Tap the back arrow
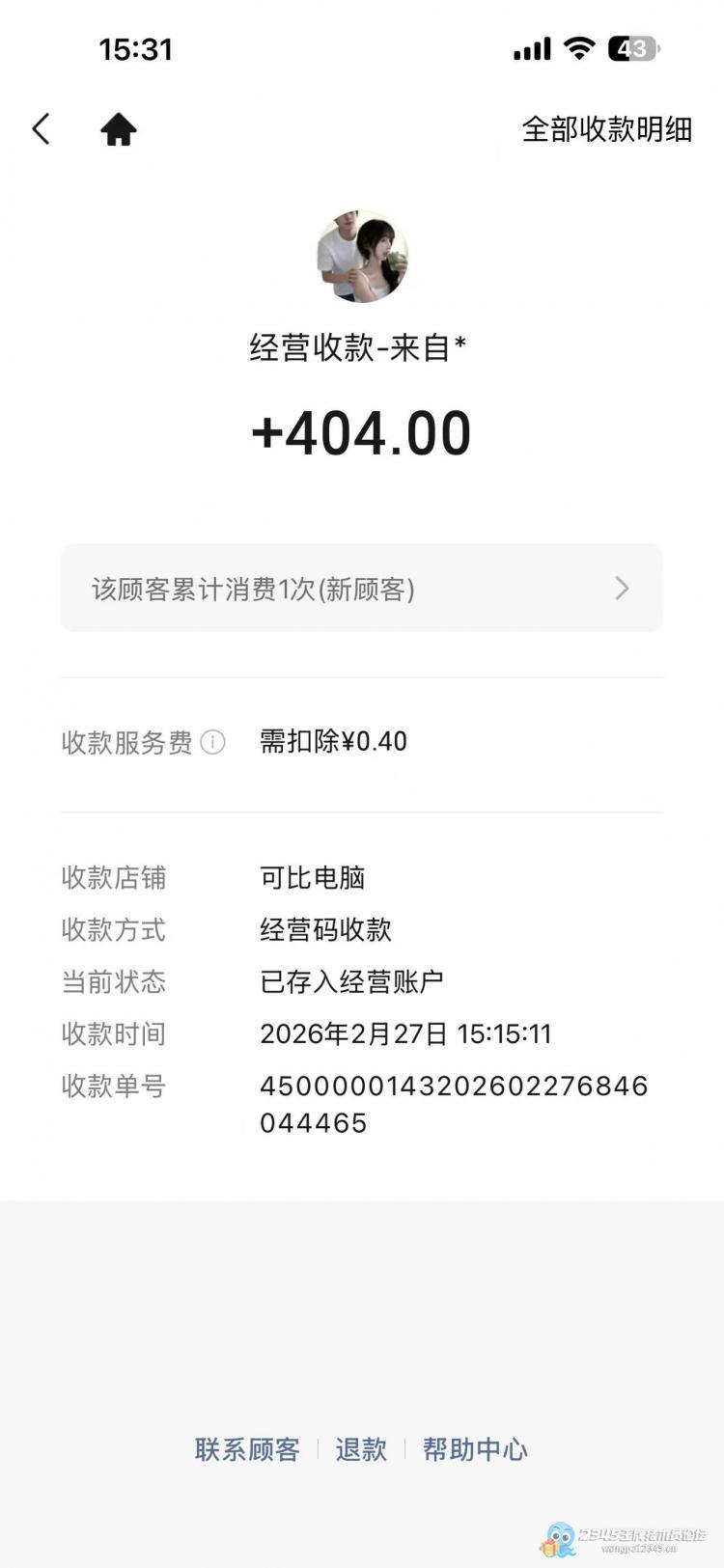 pyautogui.click(x=41, y=128)
